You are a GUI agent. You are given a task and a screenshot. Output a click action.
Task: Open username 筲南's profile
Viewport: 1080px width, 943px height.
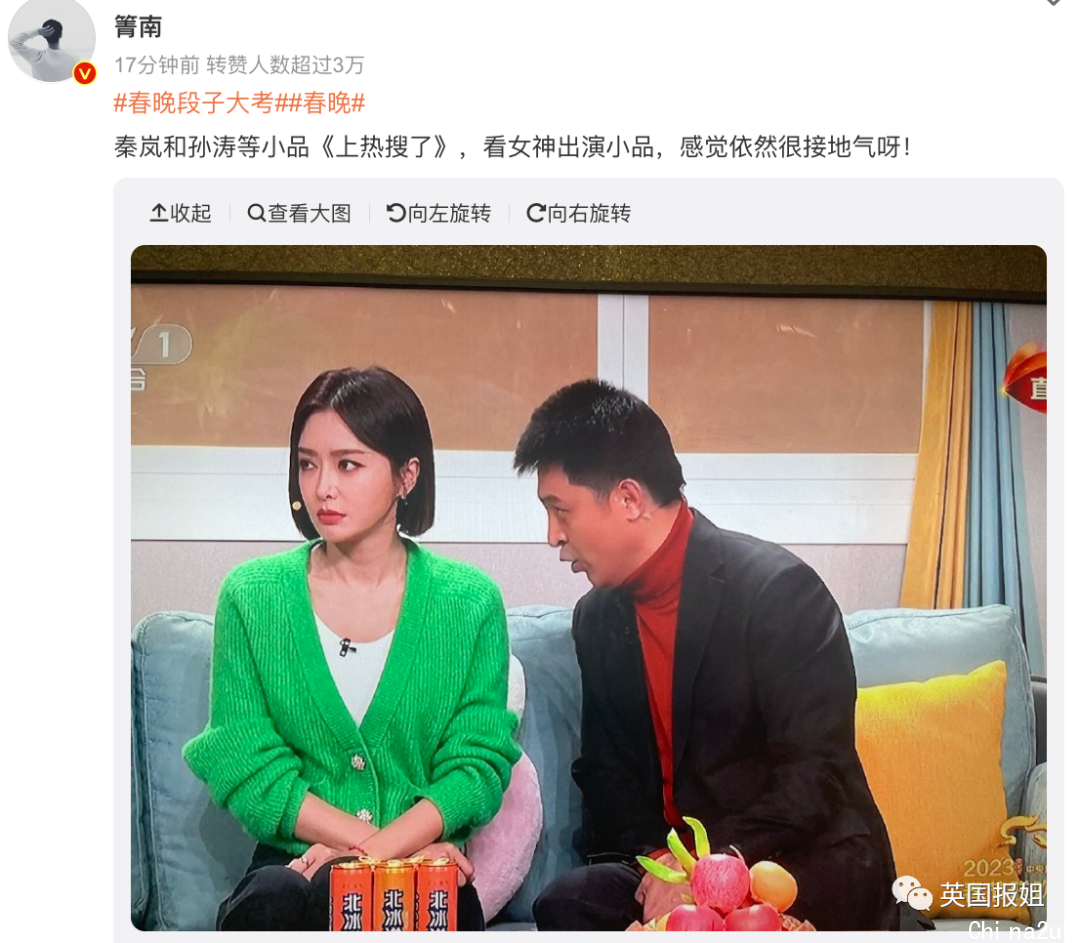click(139, 27)
